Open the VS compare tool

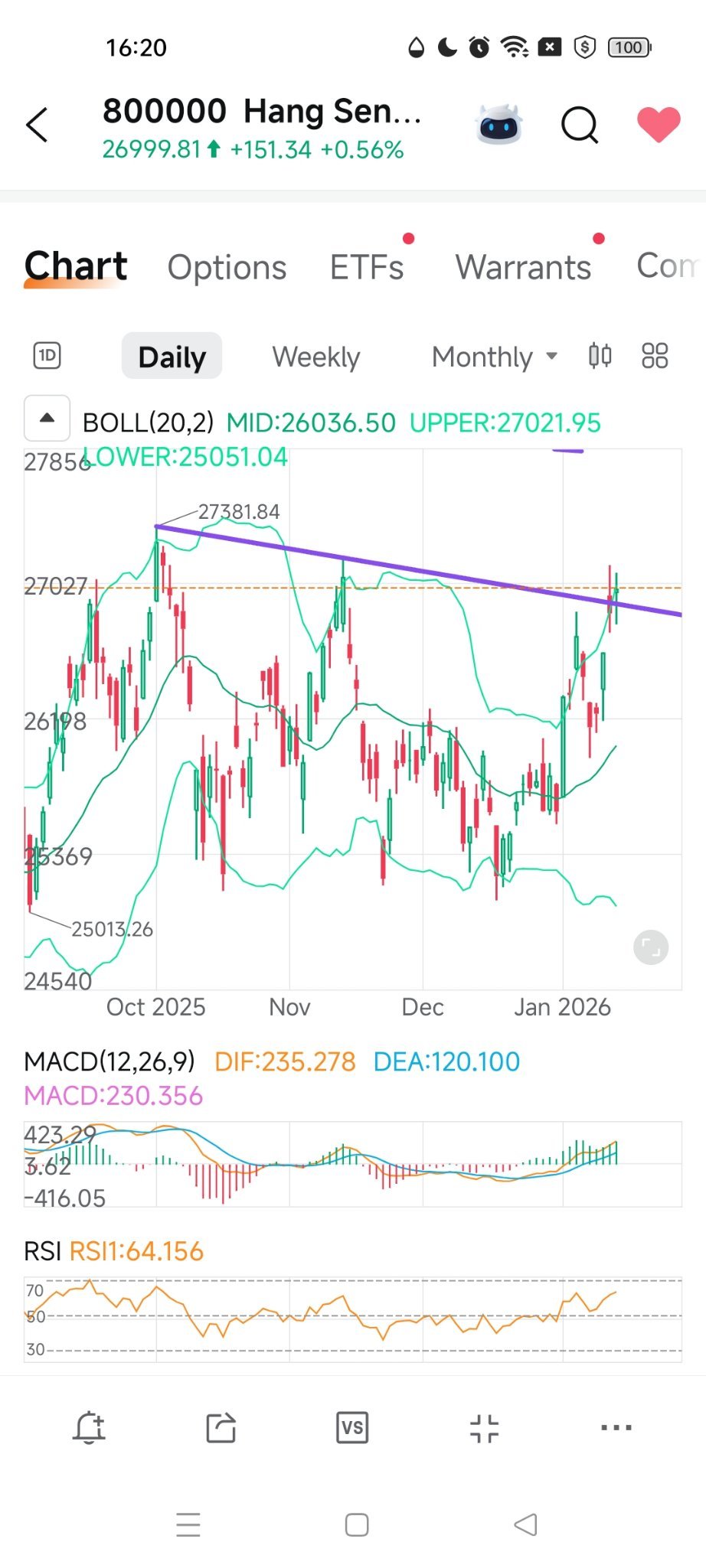(x=352, y=1427)
